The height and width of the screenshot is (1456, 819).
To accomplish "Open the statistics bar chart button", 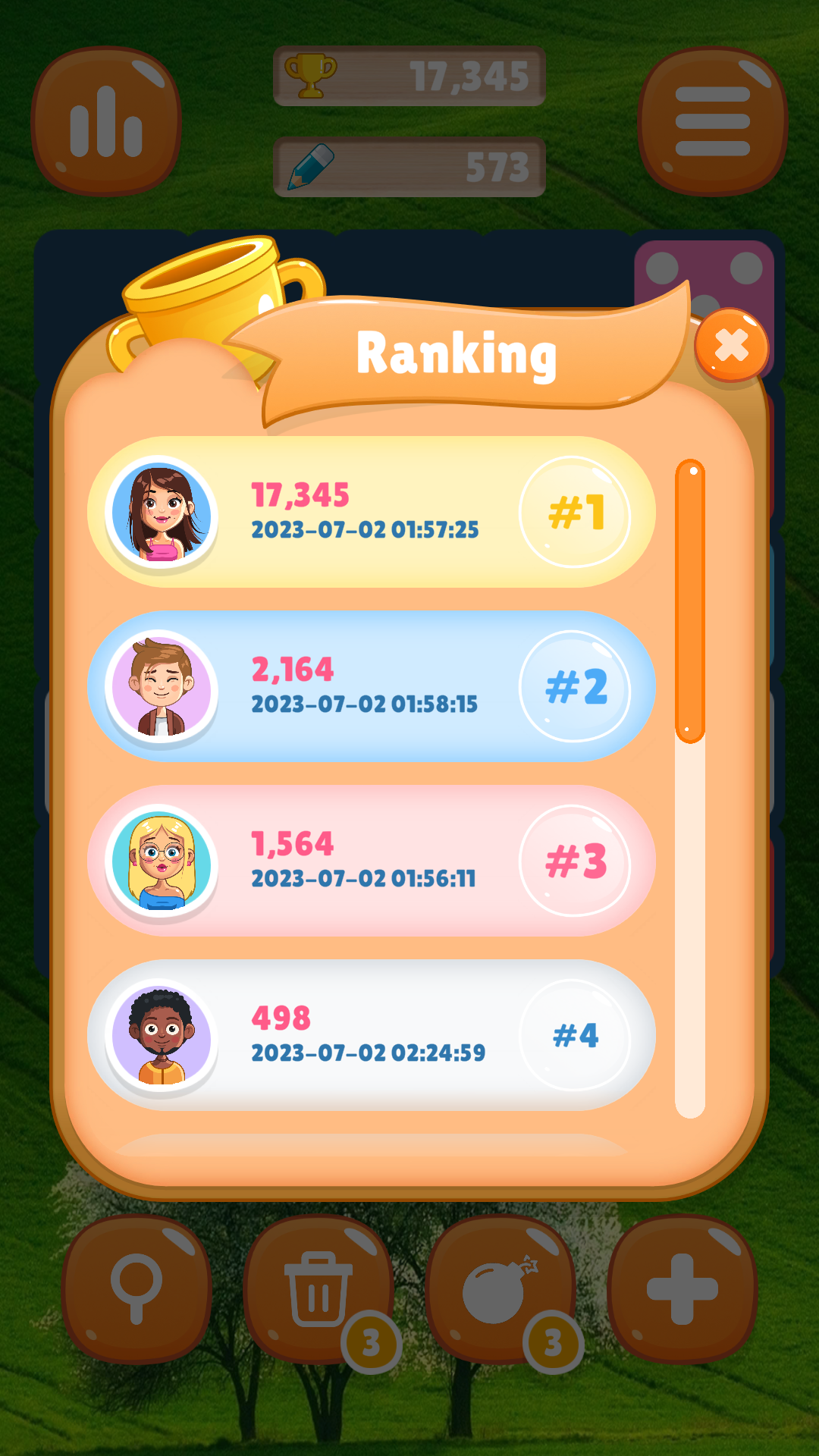I will click(106, 121).
